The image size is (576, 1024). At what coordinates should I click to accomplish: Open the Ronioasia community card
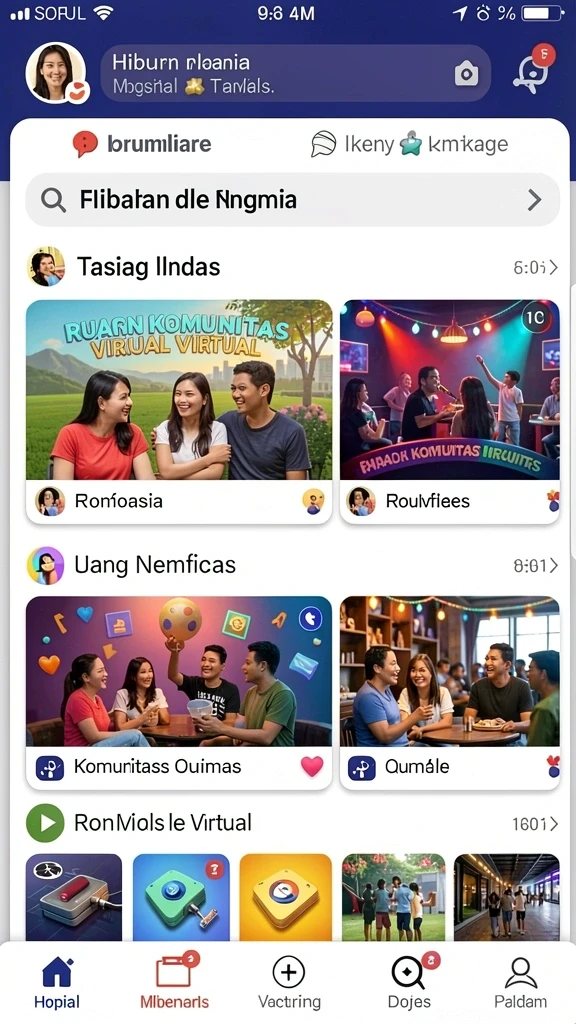pos(179,411)
